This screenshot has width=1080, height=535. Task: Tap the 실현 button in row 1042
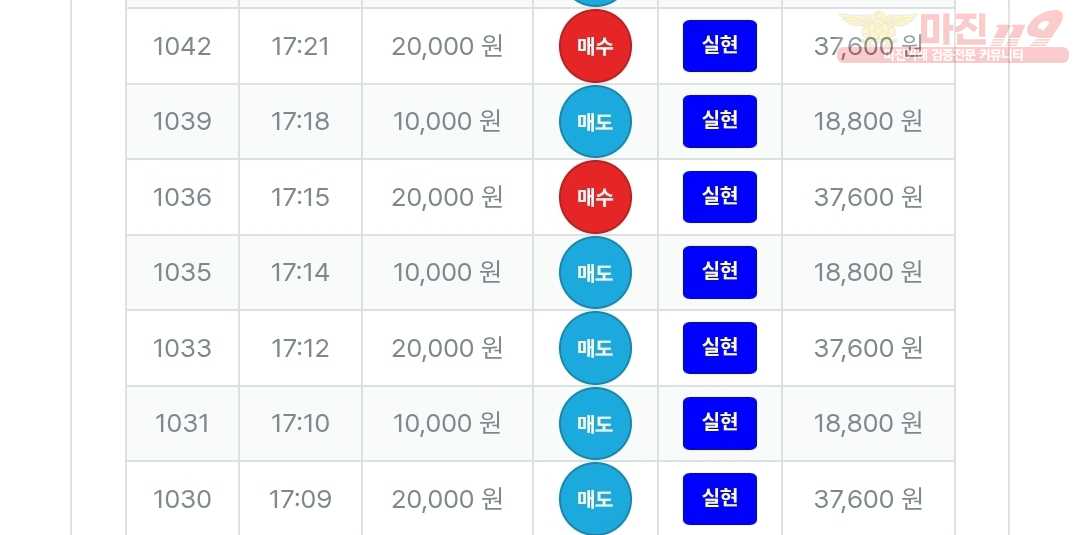719,46
